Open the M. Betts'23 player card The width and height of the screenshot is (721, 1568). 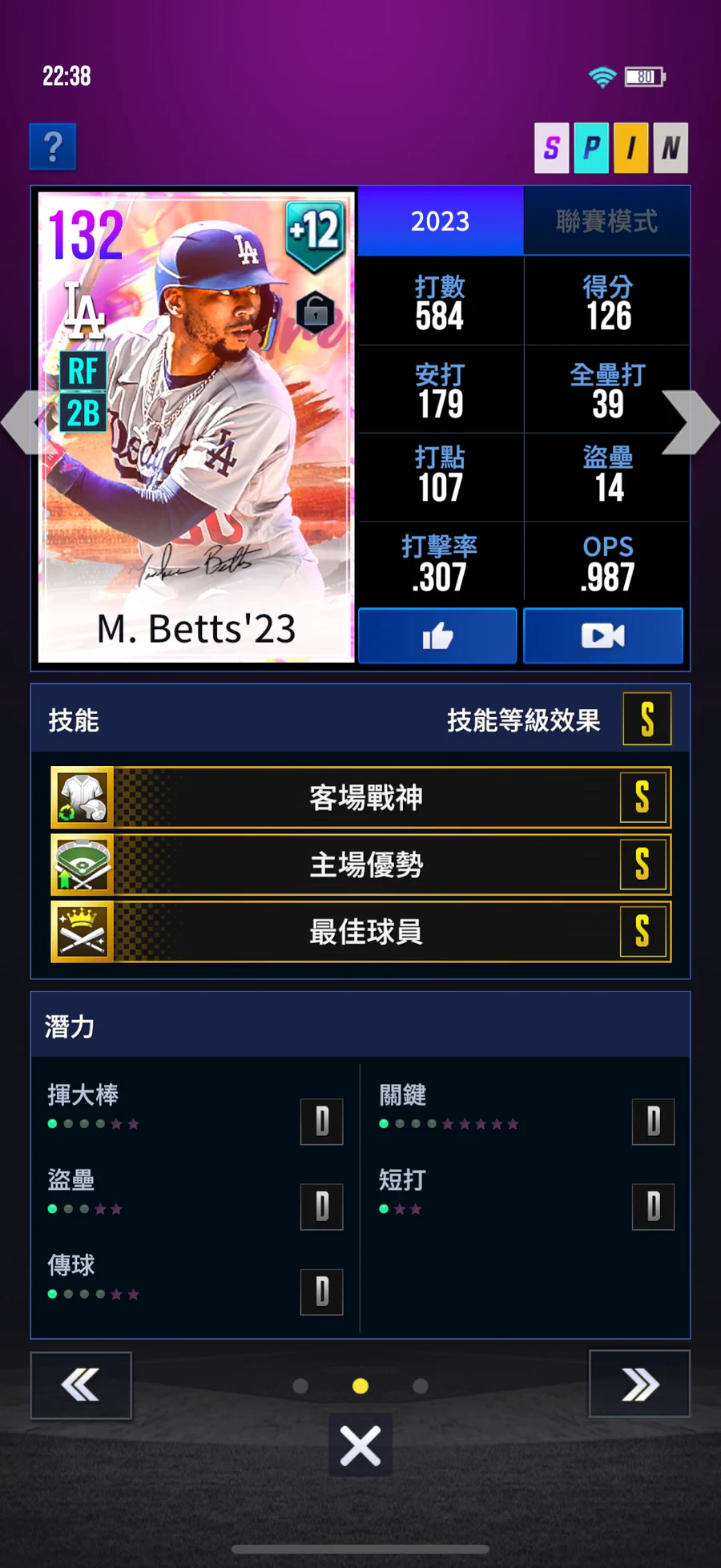click(196, 426)
